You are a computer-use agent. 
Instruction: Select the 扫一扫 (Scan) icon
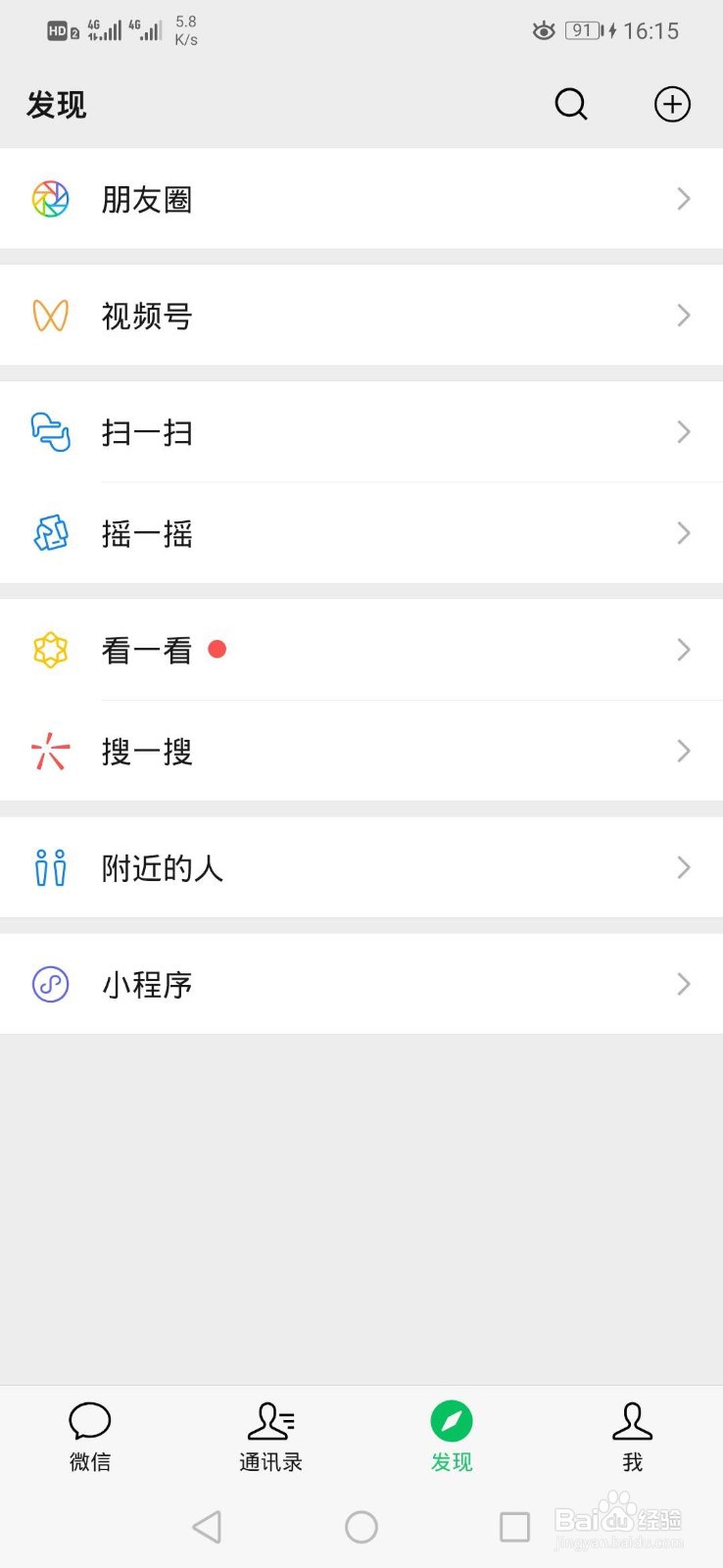click(50, 432)
